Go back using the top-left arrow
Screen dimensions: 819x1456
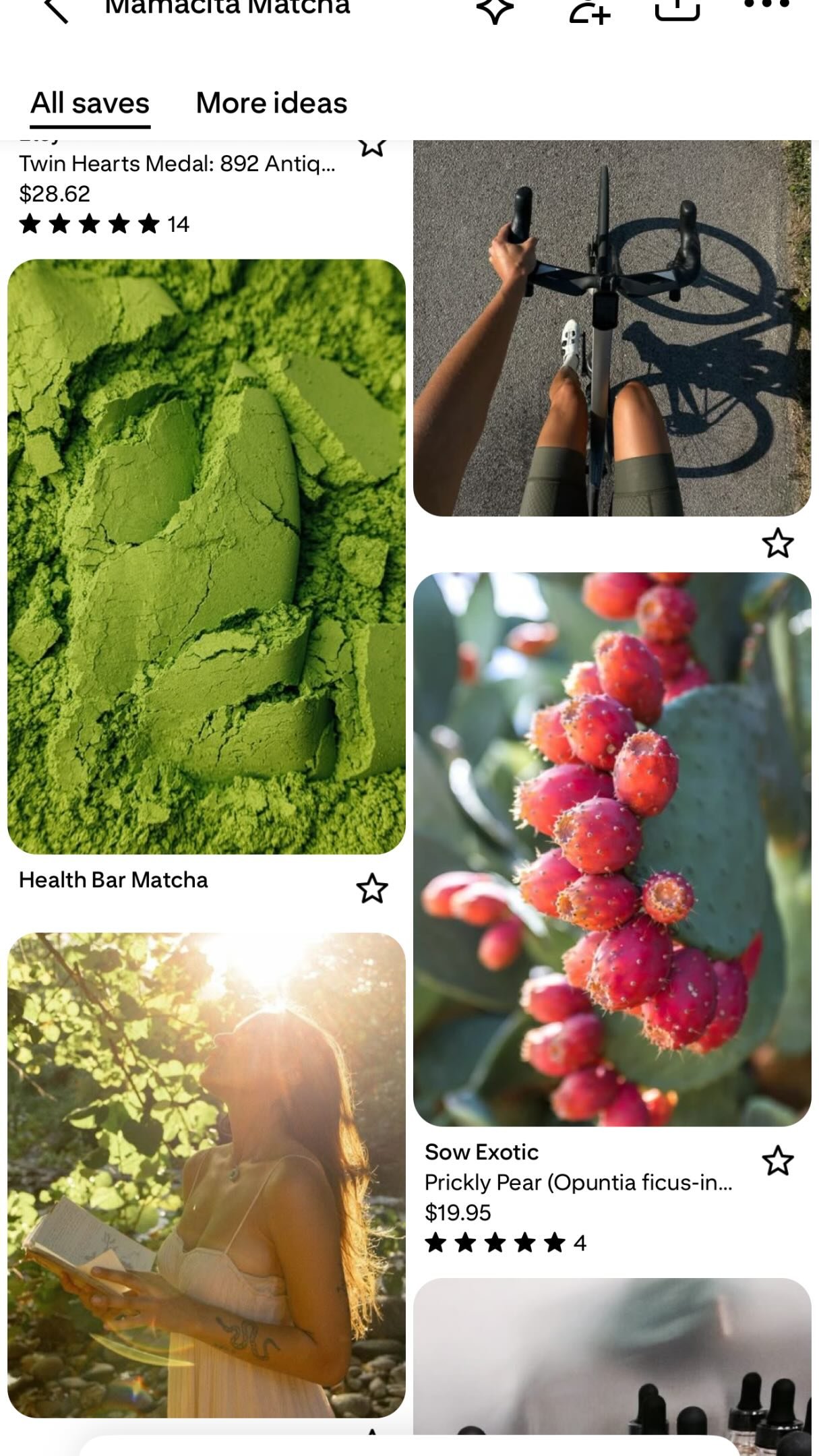click(57, 9)
